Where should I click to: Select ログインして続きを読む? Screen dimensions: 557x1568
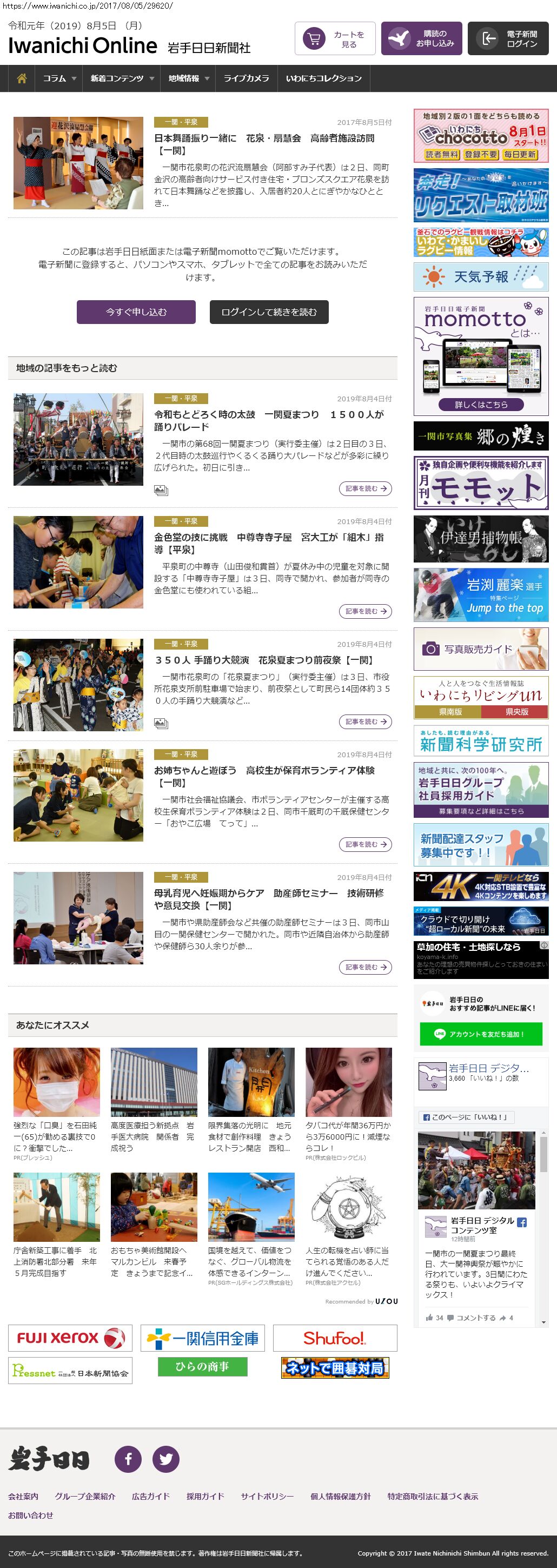[x=269, y=312]
